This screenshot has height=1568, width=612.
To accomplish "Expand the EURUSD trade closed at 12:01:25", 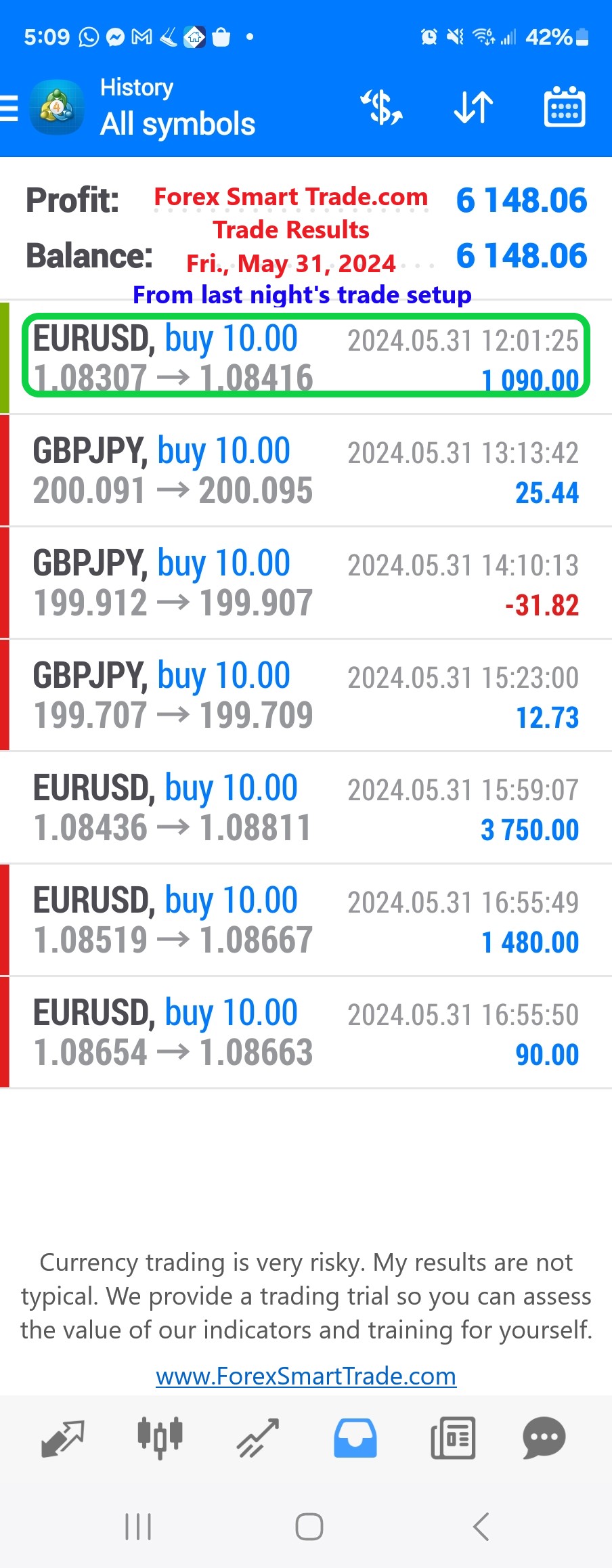I will (x=306, y=357).
